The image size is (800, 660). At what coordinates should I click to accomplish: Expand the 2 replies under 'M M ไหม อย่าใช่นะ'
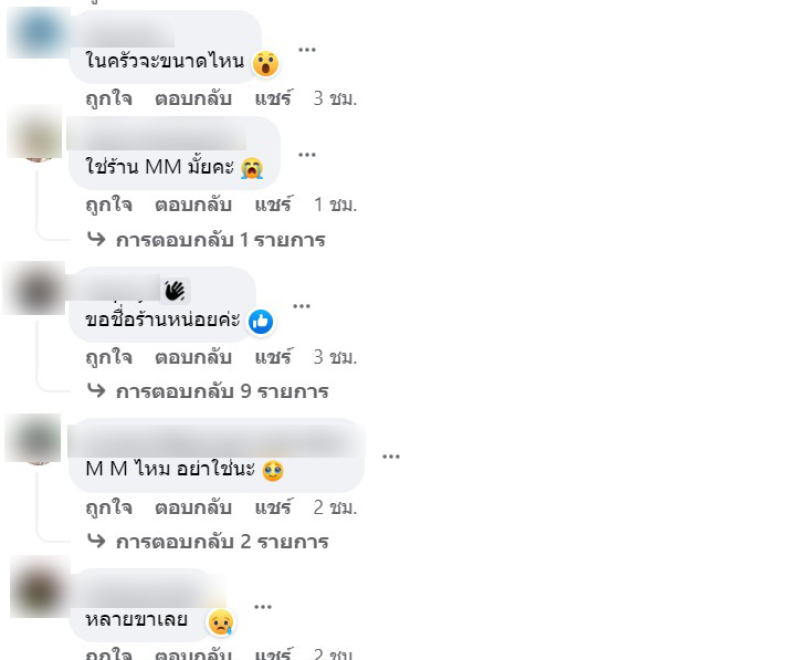(222, 542)
